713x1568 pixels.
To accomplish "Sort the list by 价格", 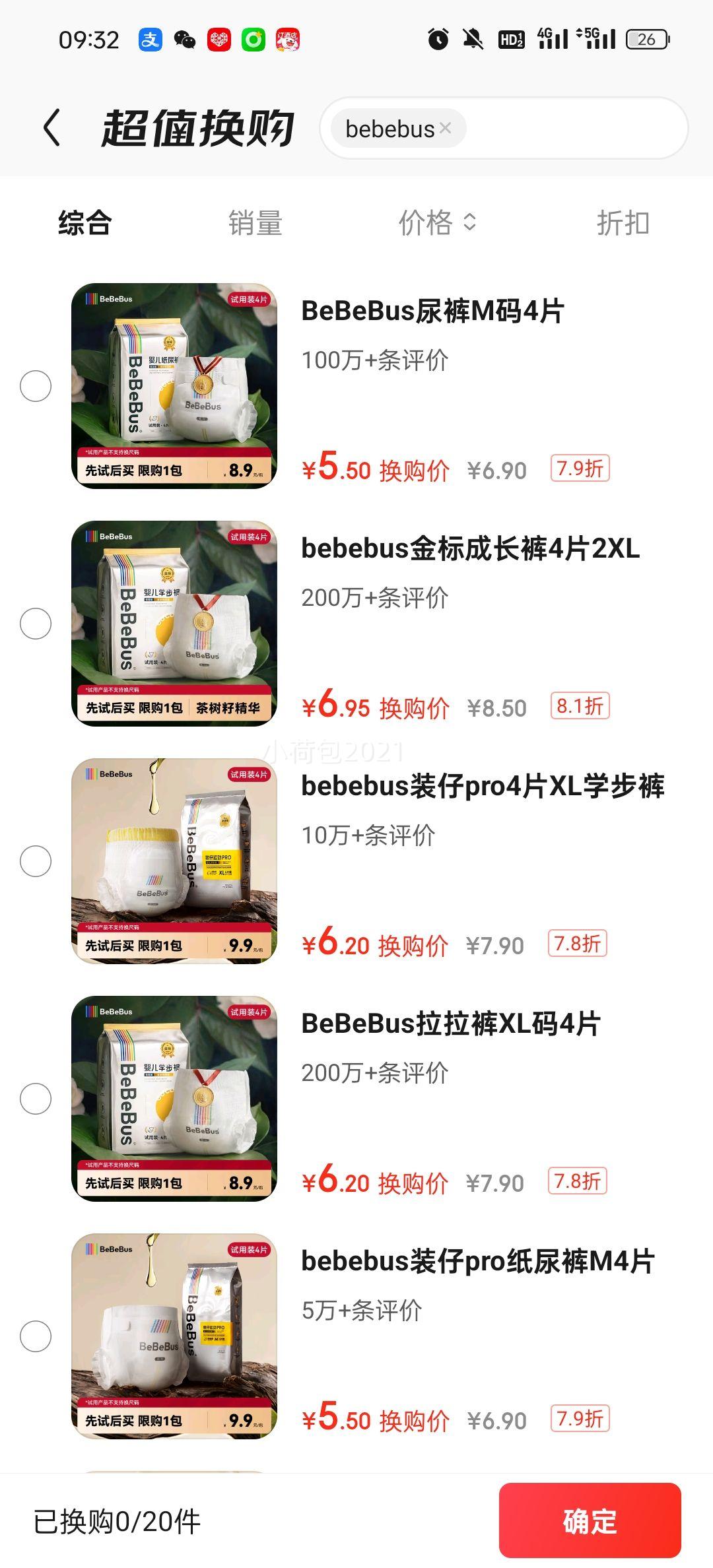I will tap(436, 223).
